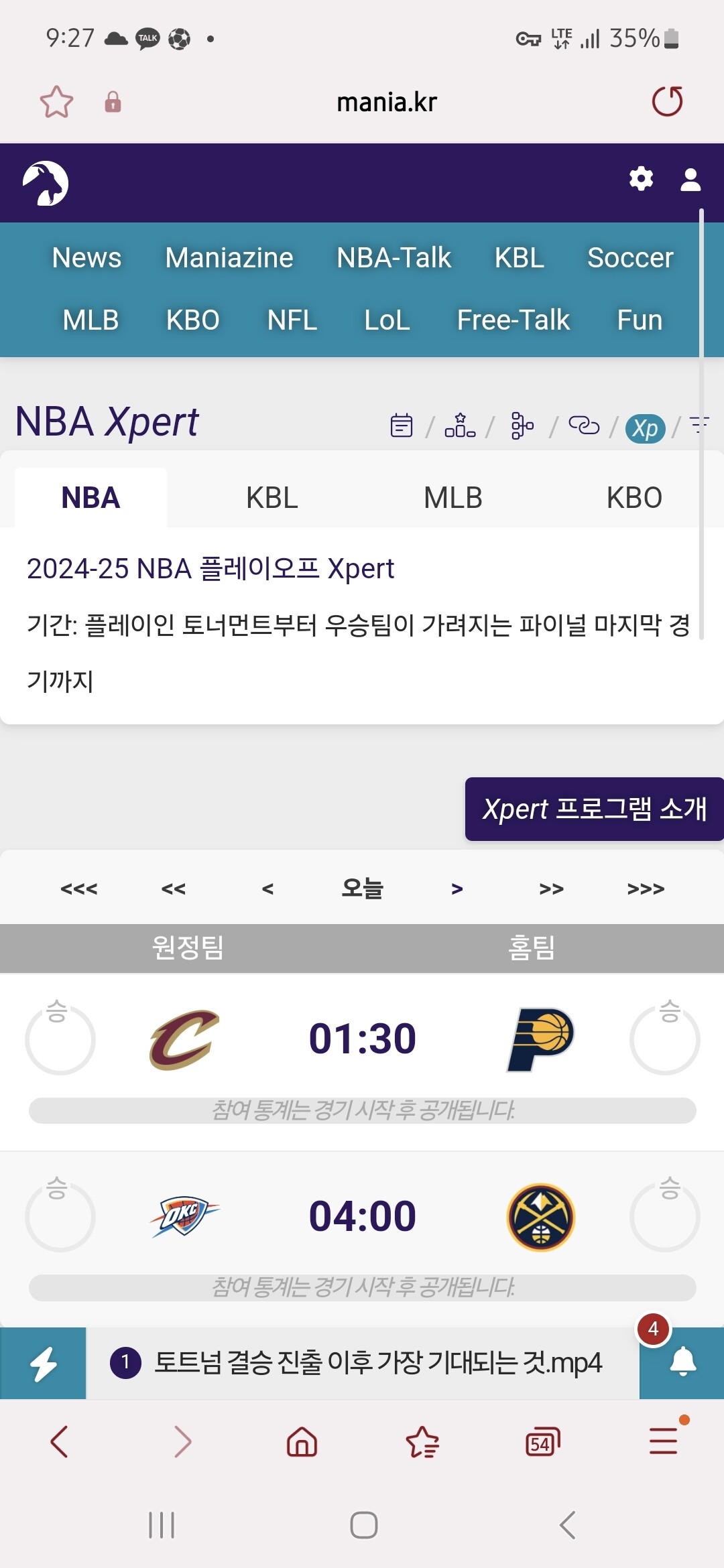Image resolution: width=724 pixels, height=1568 pixels.
Task: Pick Thunder to win the 04:00 game
Action: [60, 1217]
